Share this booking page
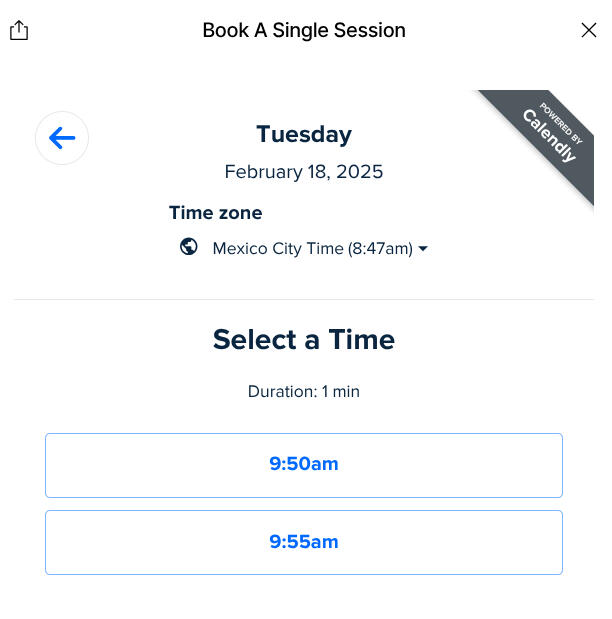 tap(19, 30)
